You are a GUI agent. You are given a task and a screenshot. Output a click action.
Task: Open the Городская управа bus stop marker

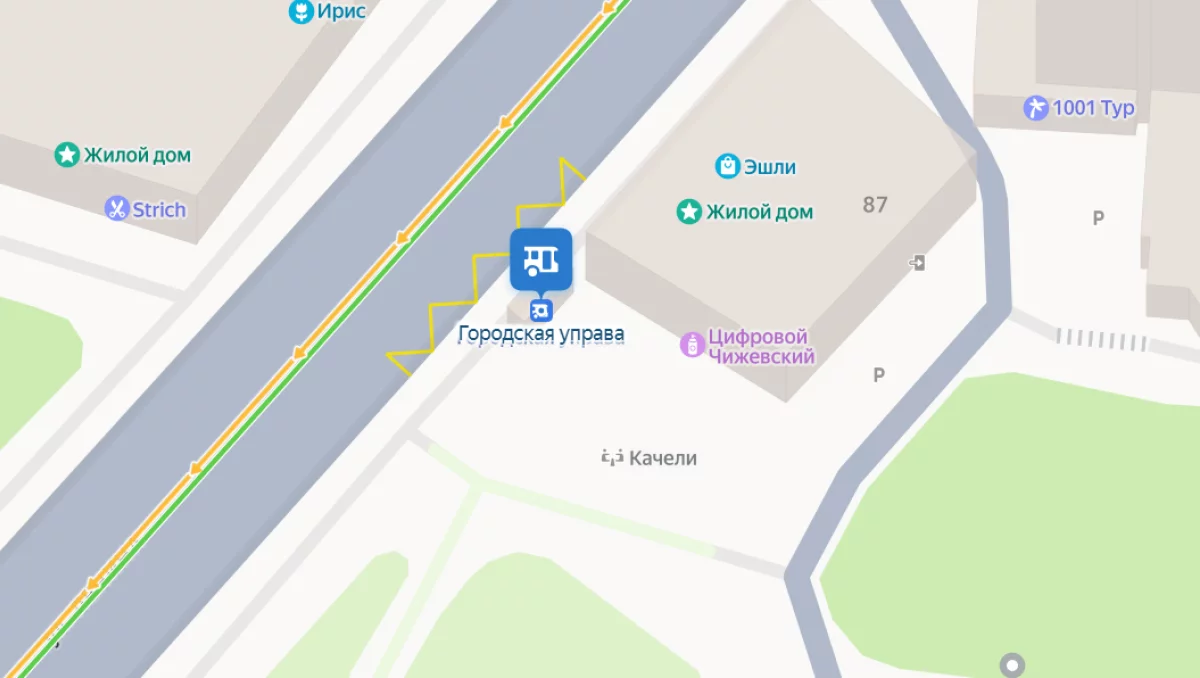[x=541, y=260]
